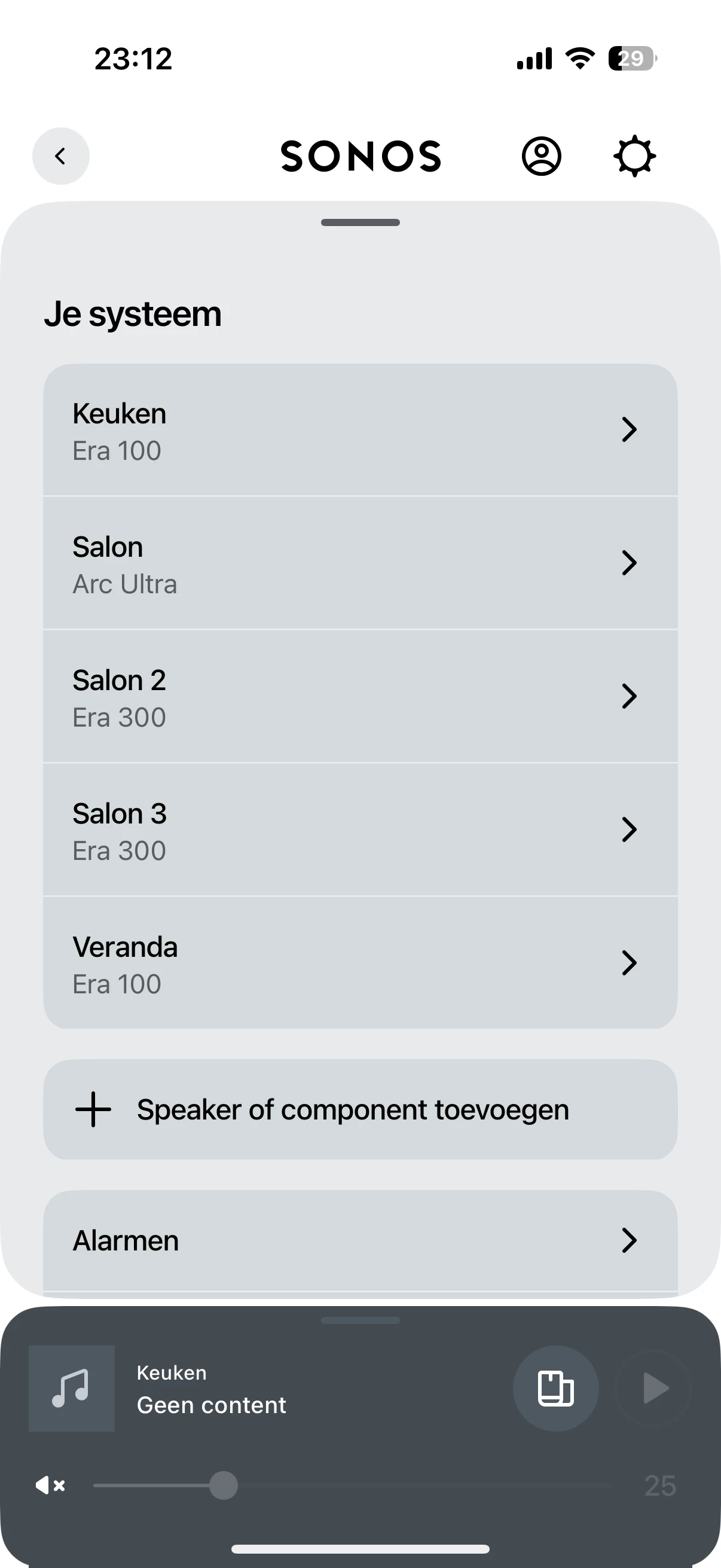Open the Salon Arc Ultra row

pyautogui.click(x=360, y=563)
